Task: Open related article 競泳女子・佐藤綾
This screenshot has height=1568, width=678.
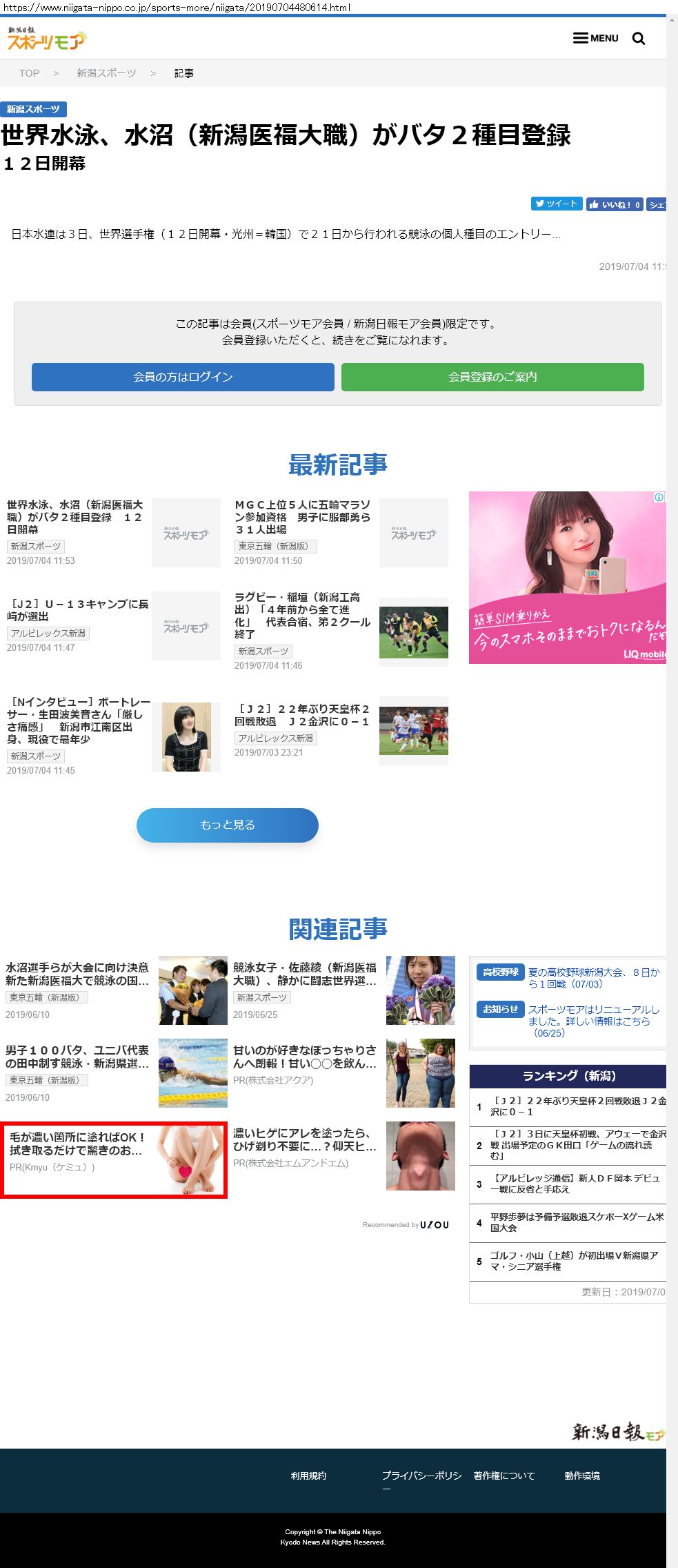Action: [305, 974]
